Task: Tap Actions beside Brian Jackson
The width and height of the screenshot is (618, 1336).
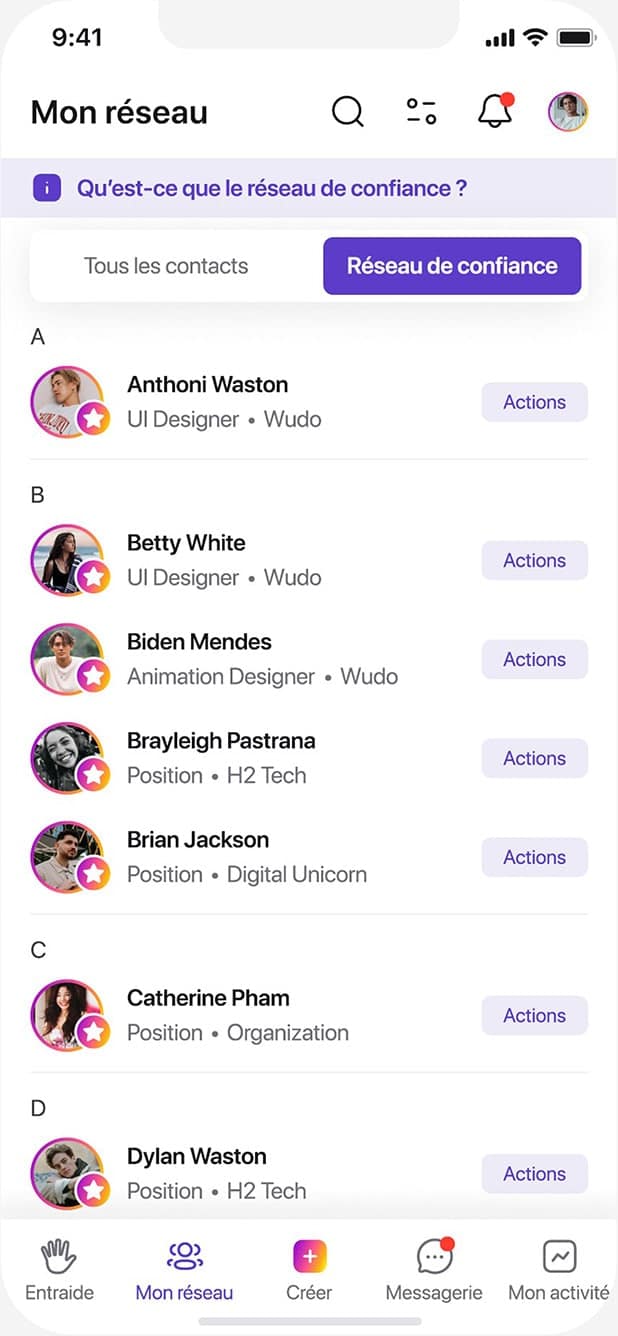Action: 534,857
